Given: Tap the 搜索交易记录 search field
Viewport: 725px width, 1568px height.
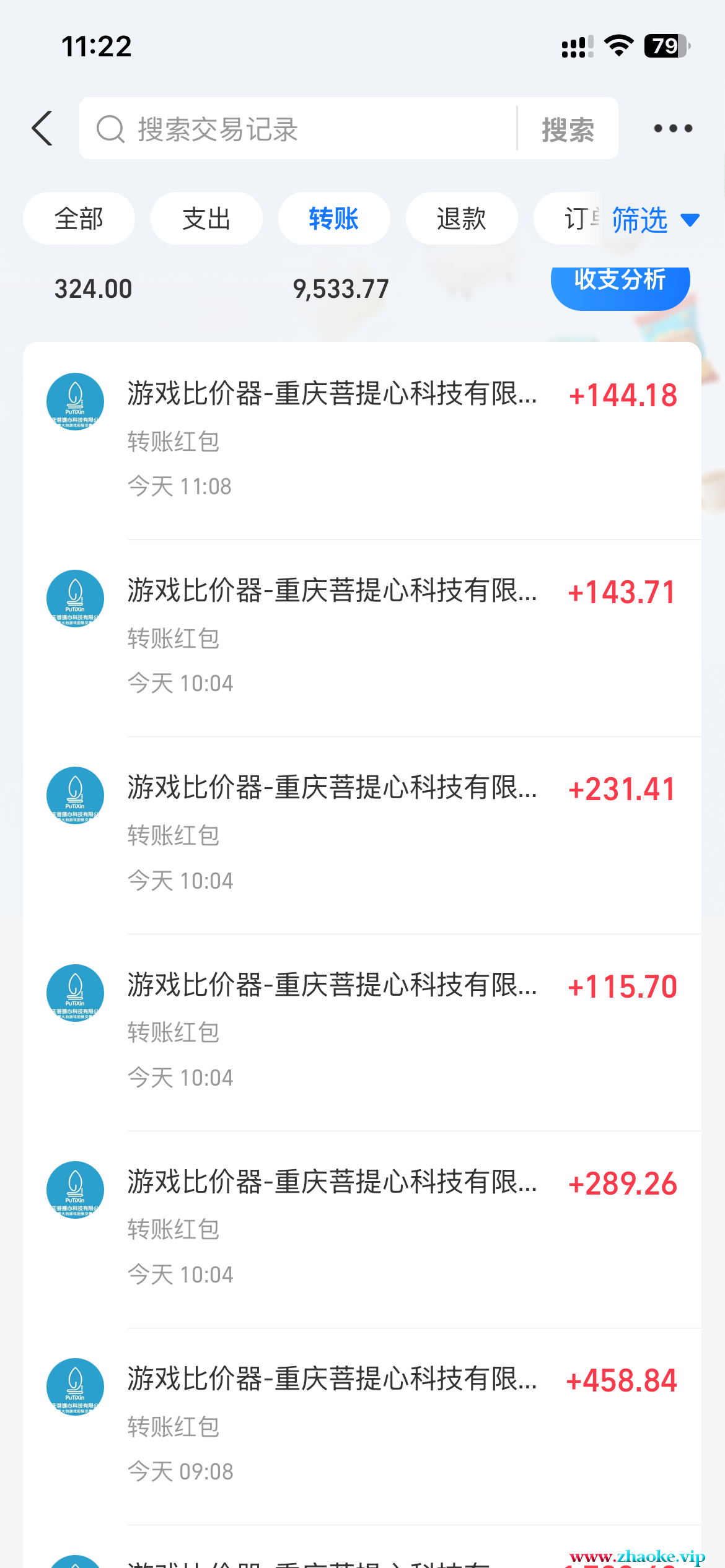Looking at the screenshot, I should tap(297, 129).
